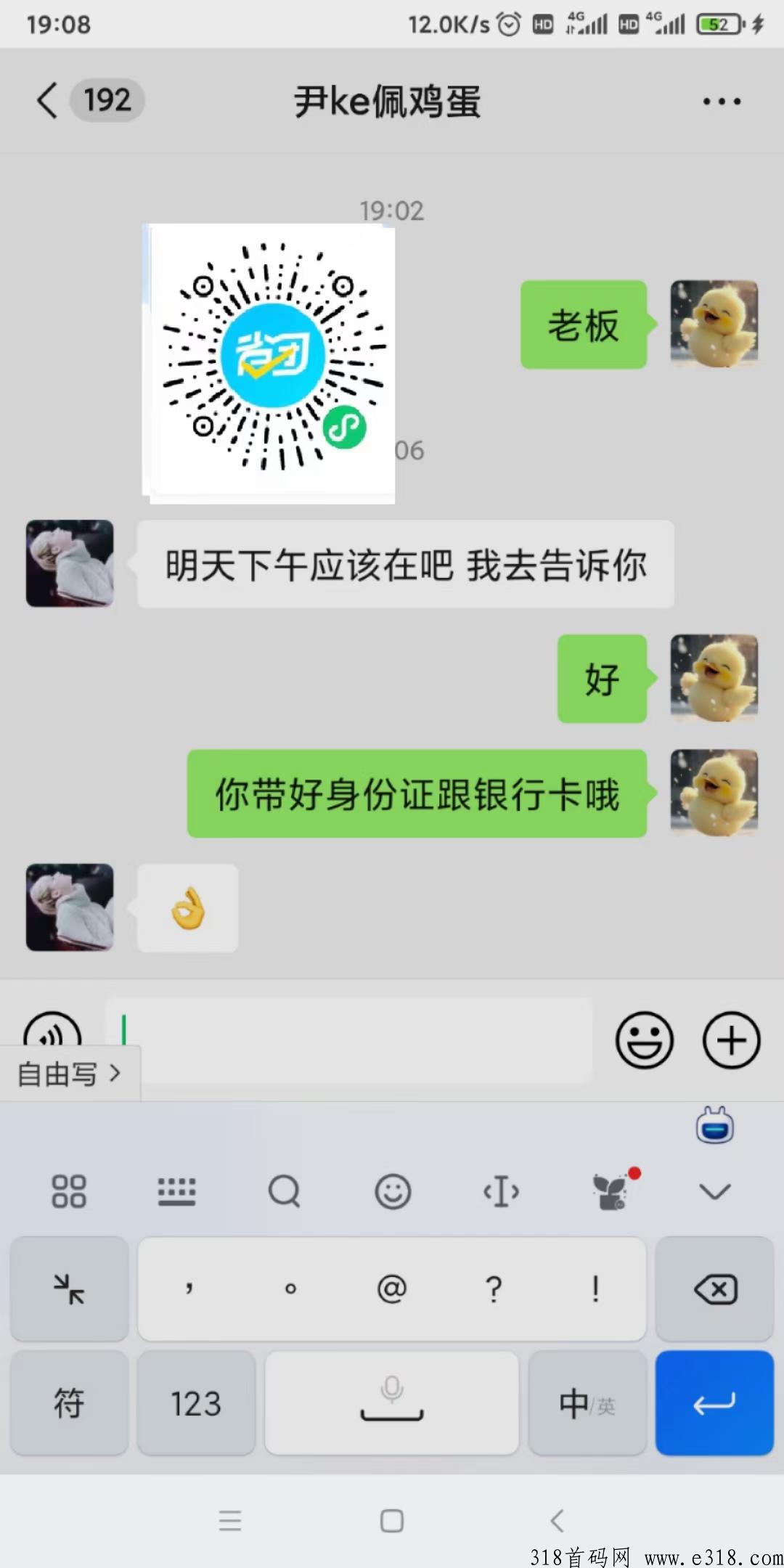This screenshot has width=784, height=1568.
Task: Open the 符 symbols keyboard
Action: coord(69,1402)
